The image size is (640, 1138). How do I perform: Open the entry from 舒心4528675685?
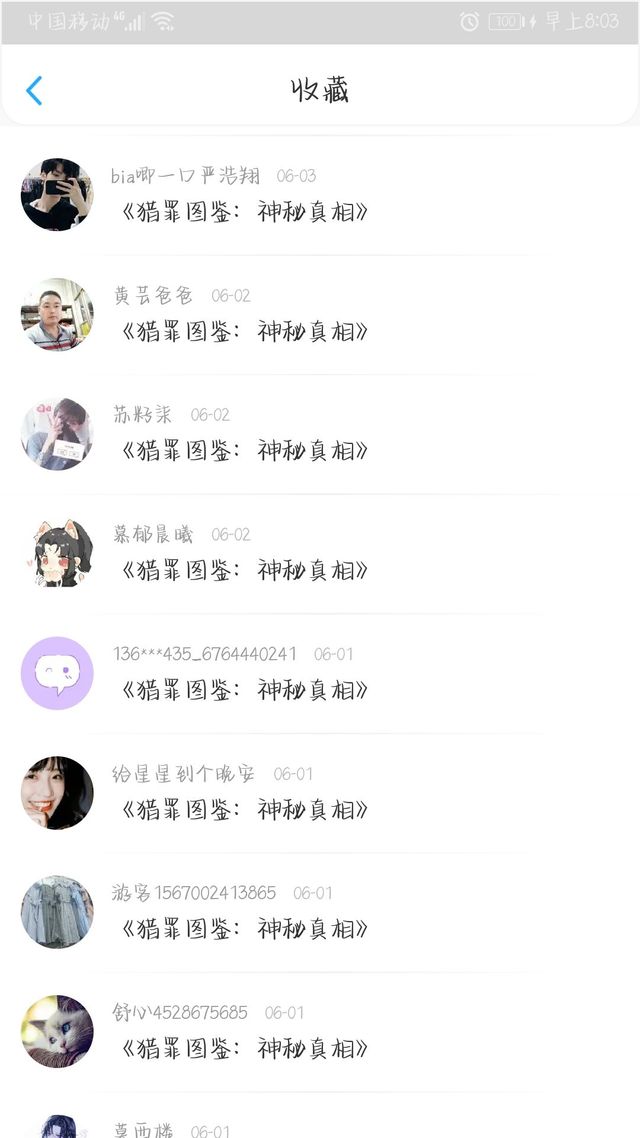pyautogui.click(x=244, y=1049)
